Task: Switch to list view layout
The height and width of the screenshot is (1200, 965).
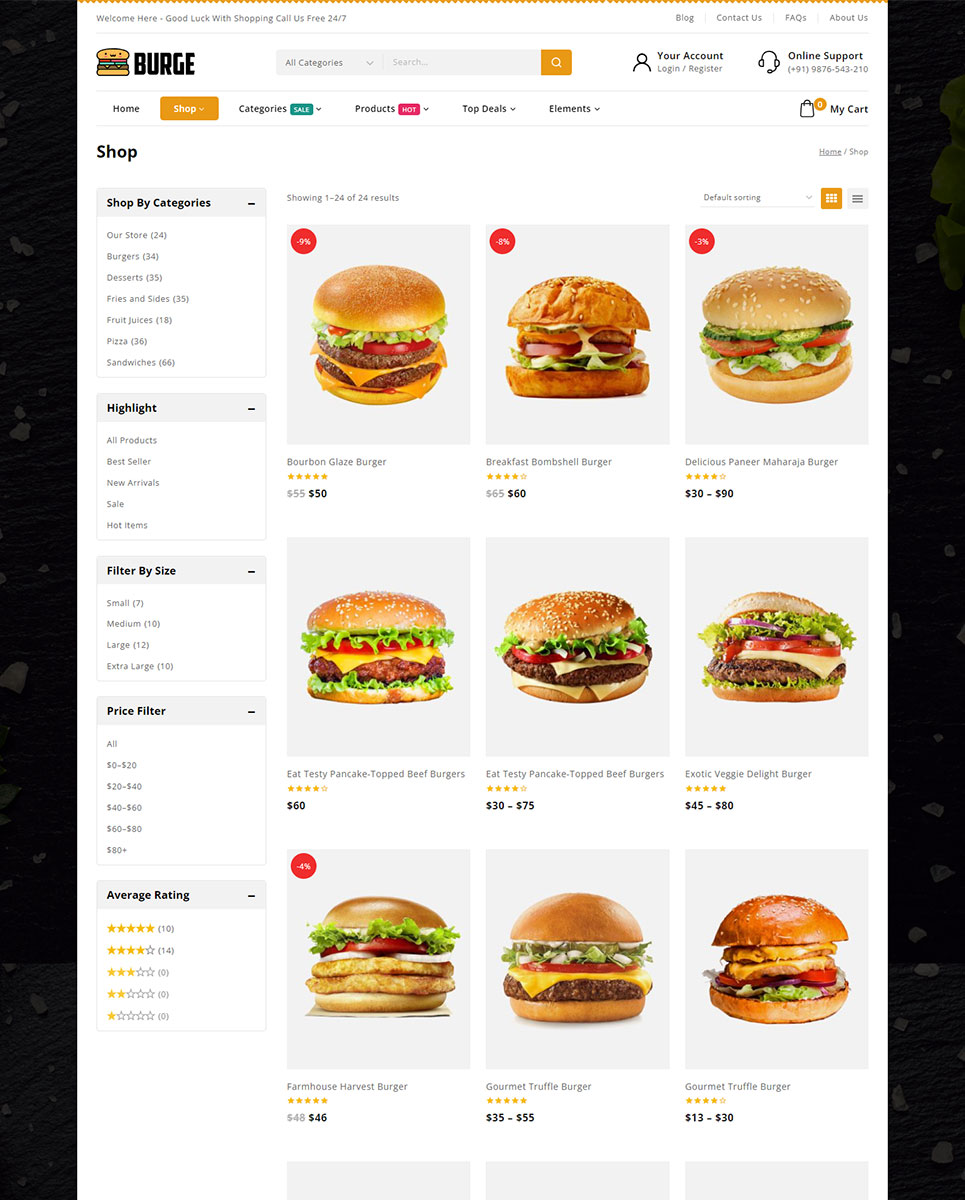Action: (x=857, y=198)
